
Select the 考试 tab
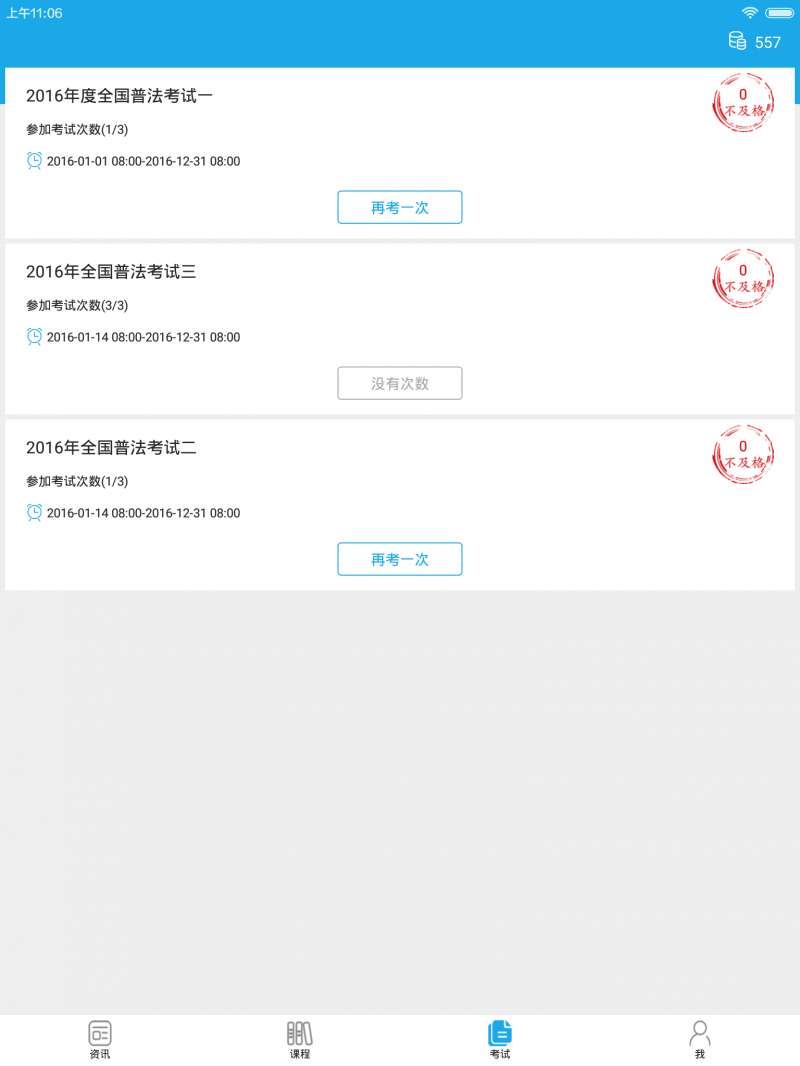pyautogui.click(x=500, y=1039)
